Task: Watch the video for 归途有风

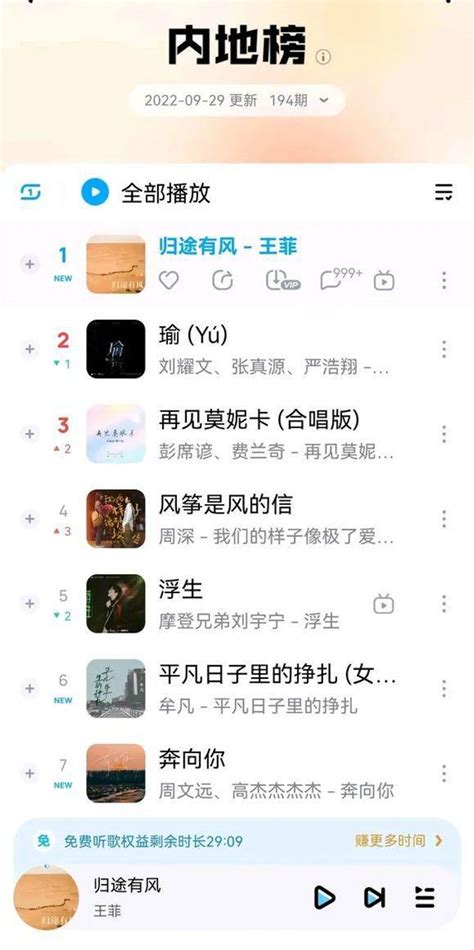Action: pos(384,281)
